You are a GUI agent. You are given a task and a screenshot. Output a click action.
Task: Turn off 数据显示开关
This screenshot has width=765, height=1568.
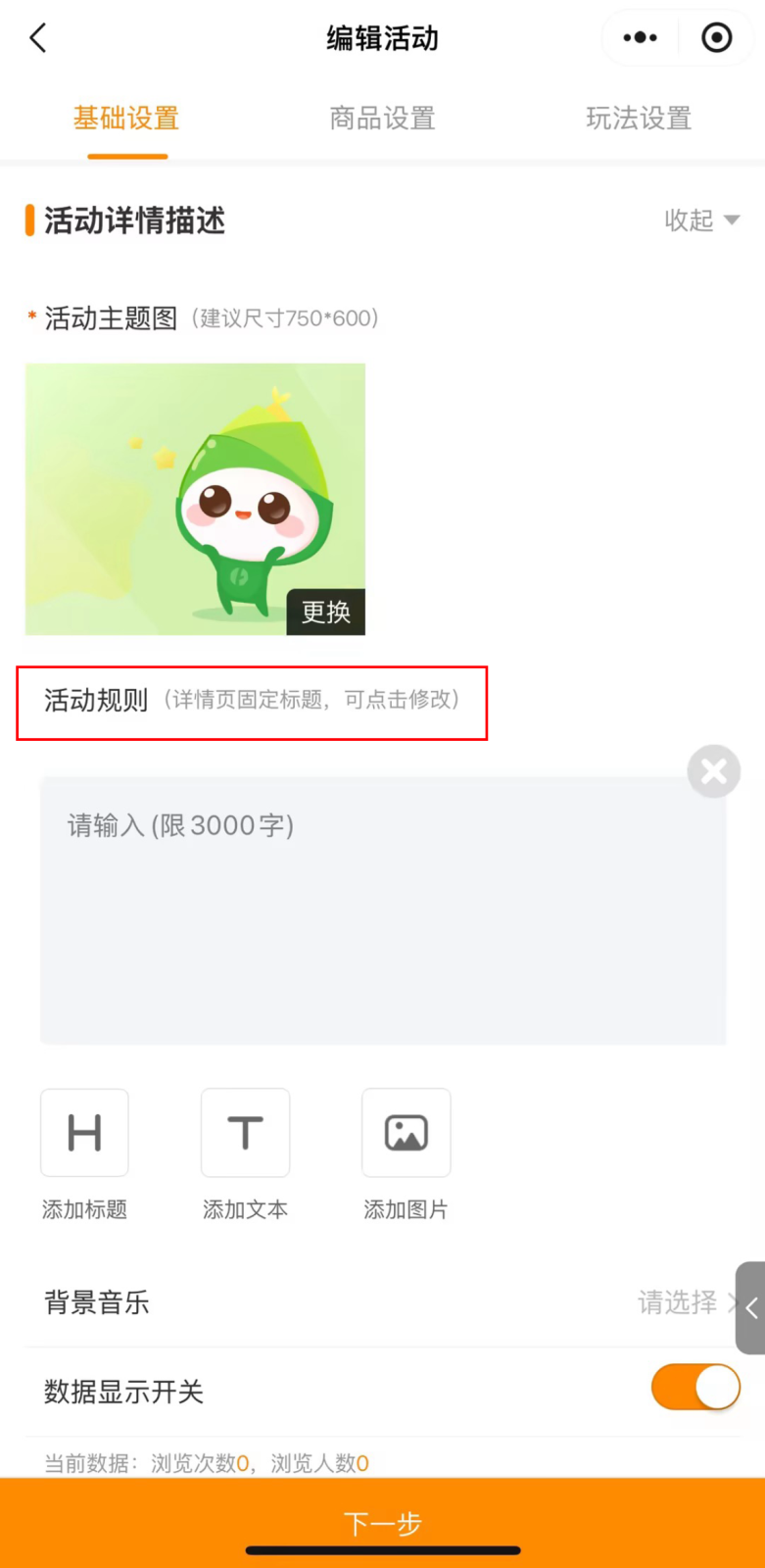[695, 1388]
